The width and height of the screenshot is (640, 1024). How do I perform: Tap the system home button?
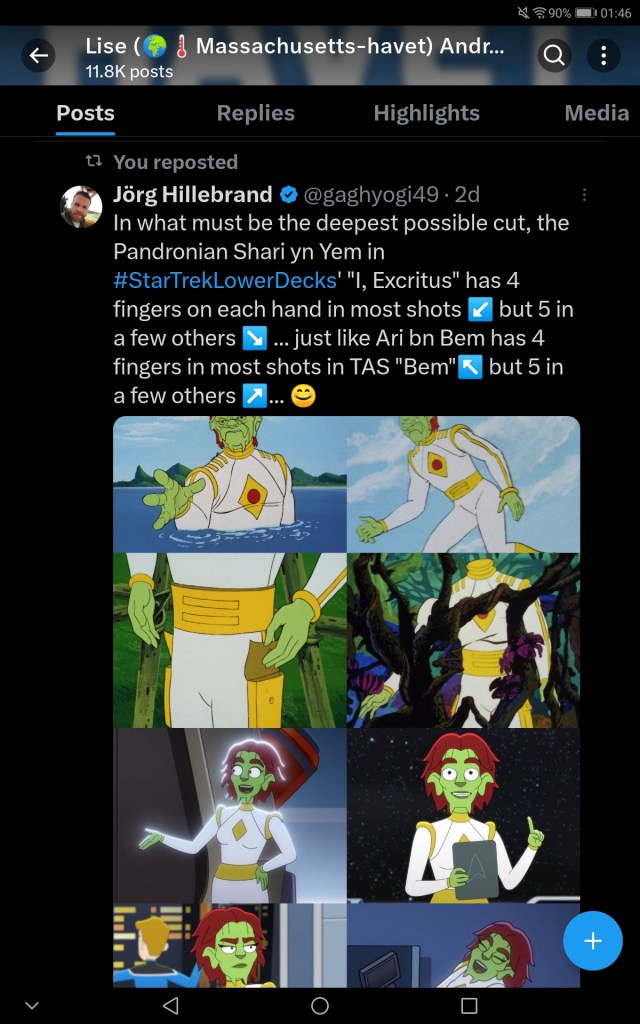320,1004
